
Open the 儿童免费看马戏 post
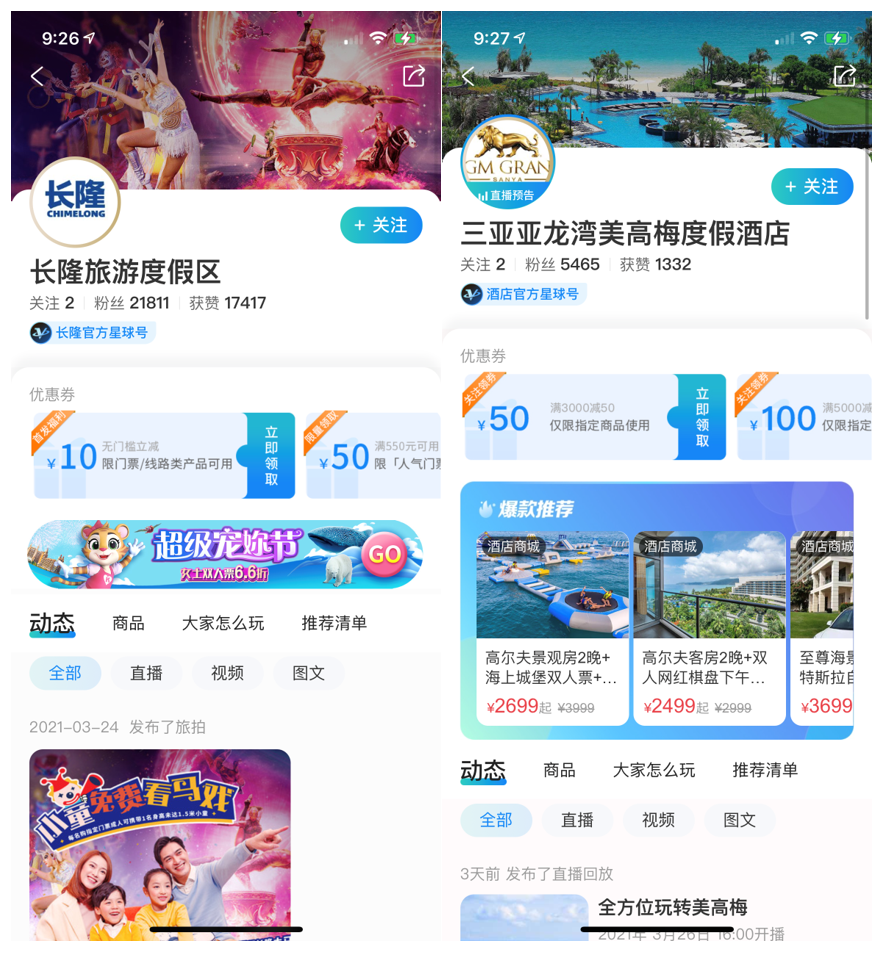point(160,843)
